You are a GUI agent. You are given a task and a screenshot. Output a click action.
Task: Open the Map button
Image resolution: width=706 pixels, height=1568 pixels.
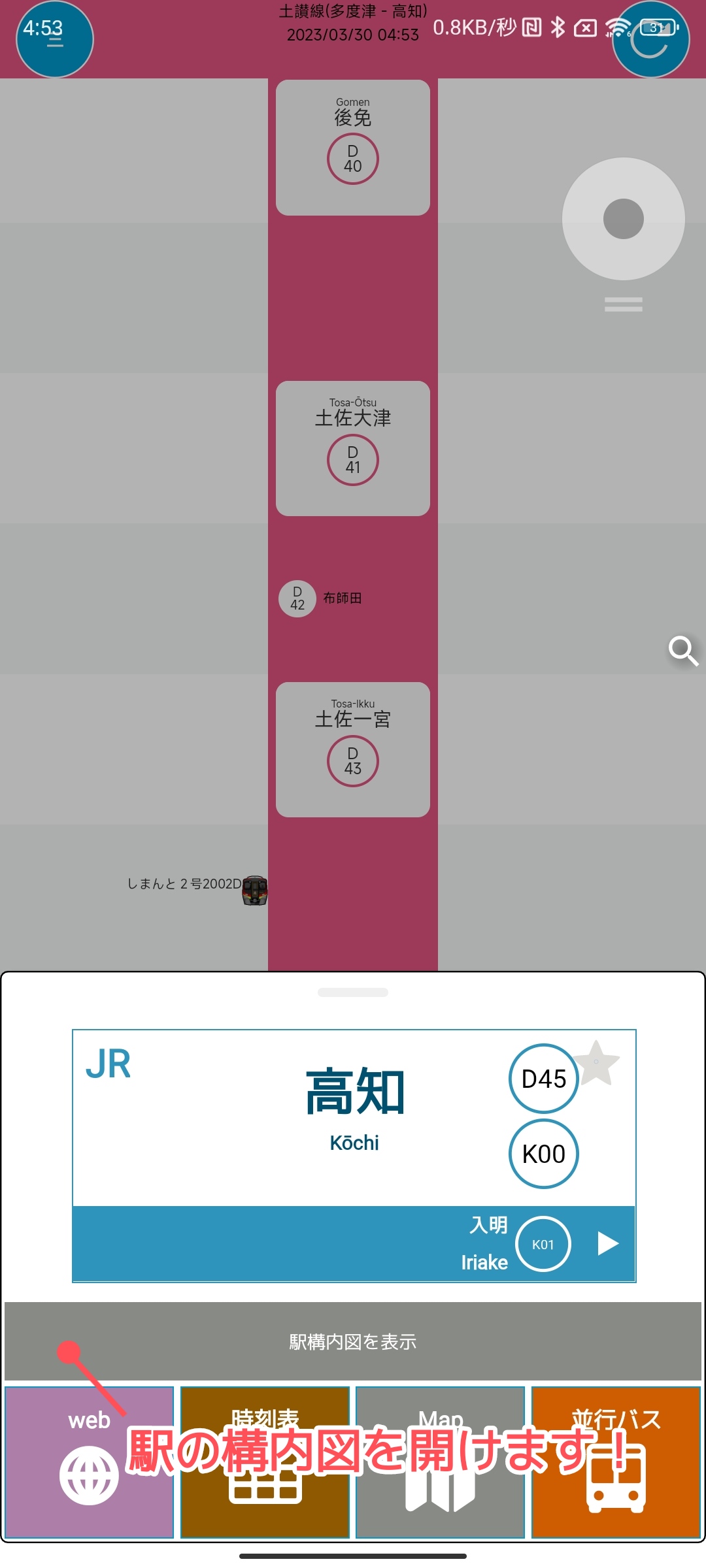441,1462
